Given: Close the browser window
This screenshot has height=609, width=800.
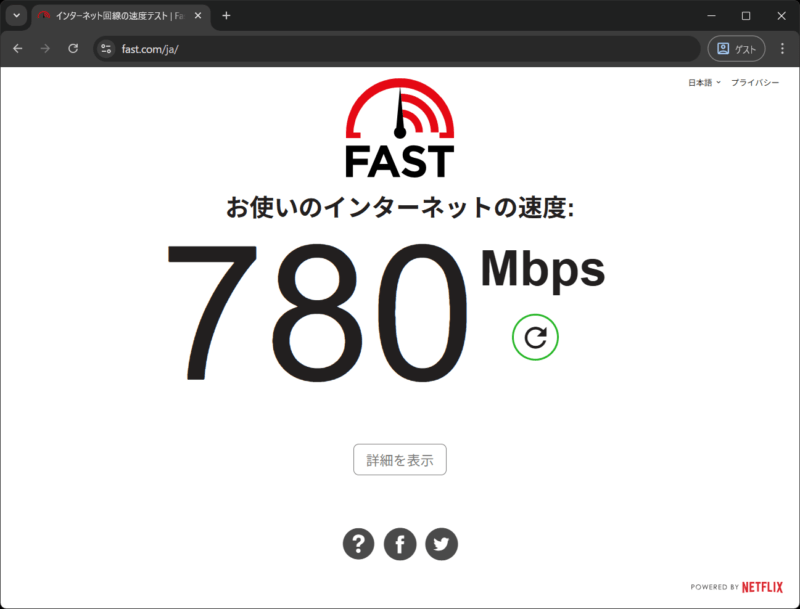Looking at the screenshot, I should [778, 15].
